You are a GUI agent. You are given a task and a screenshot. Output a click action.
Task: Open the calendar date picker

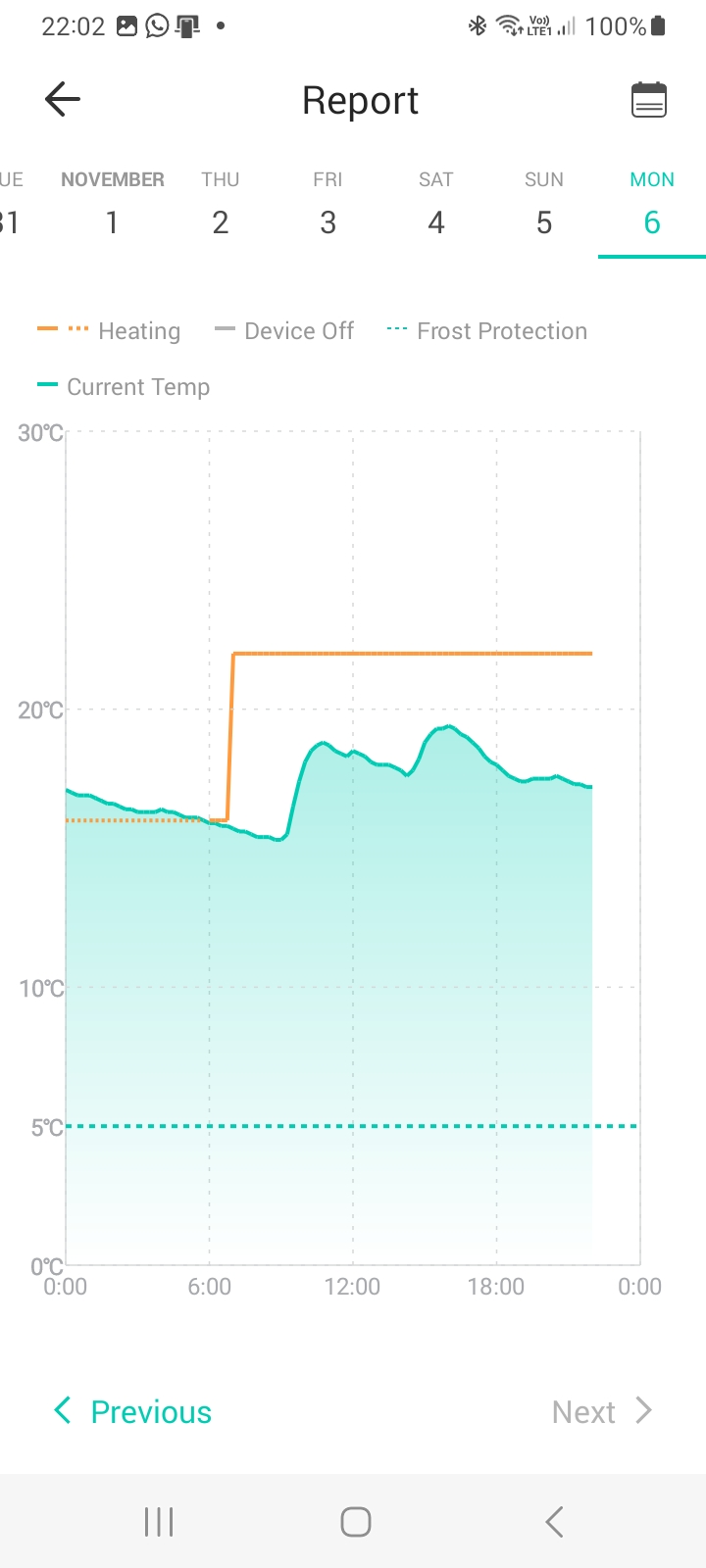coord(648,100)
